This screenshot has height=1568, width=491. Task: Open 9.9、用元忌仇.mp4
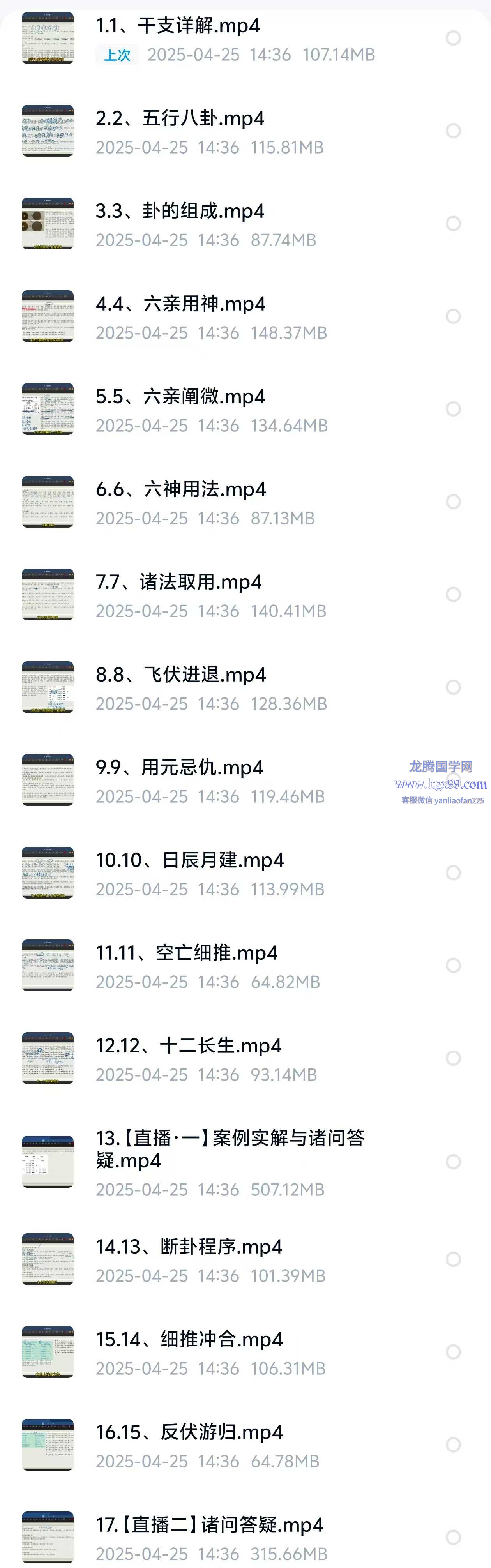(x=179, y=768)
